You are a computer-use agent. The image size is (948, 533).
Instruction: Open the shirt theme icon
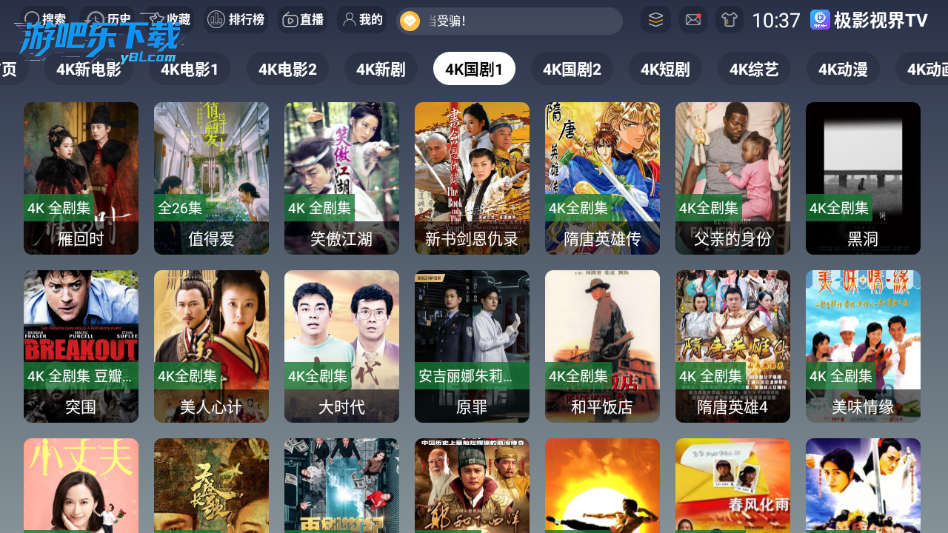point(728,20)
